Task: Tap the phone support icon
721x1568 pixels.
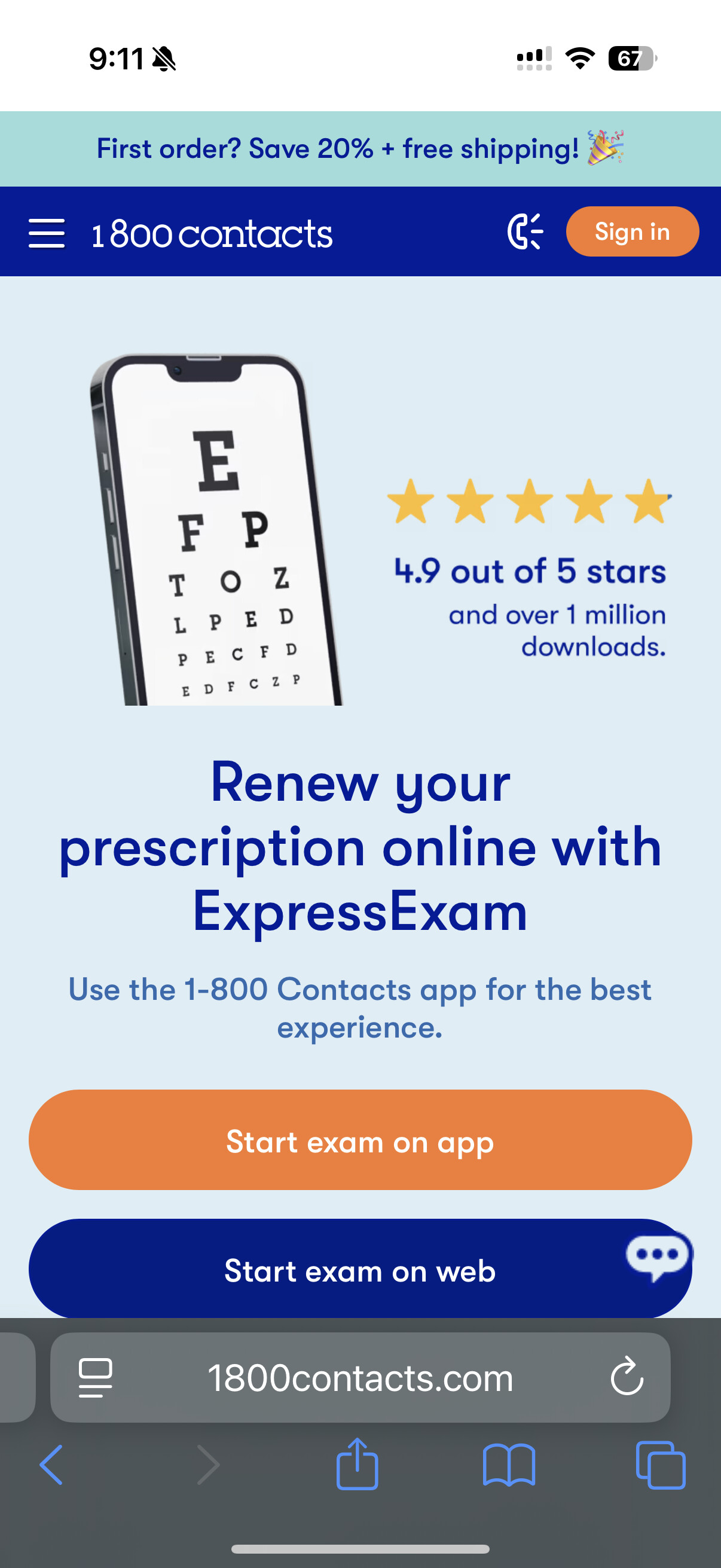Action: pos(524,232)
